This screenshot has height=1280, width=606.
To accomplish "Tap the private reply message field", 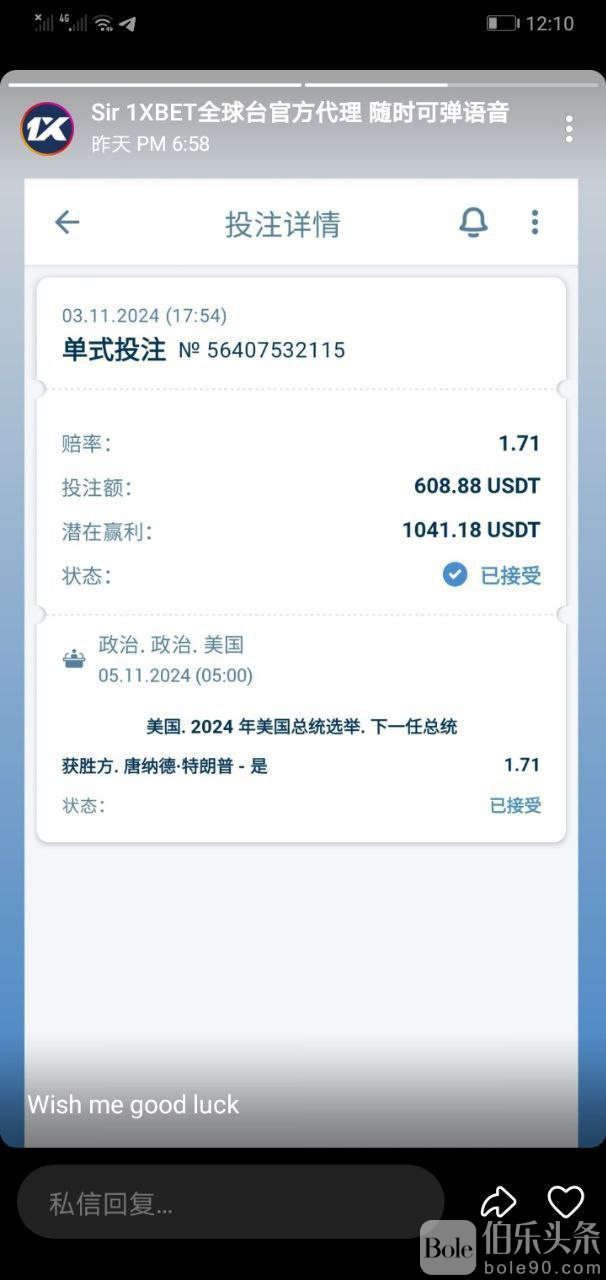I will pos(230,1203).
